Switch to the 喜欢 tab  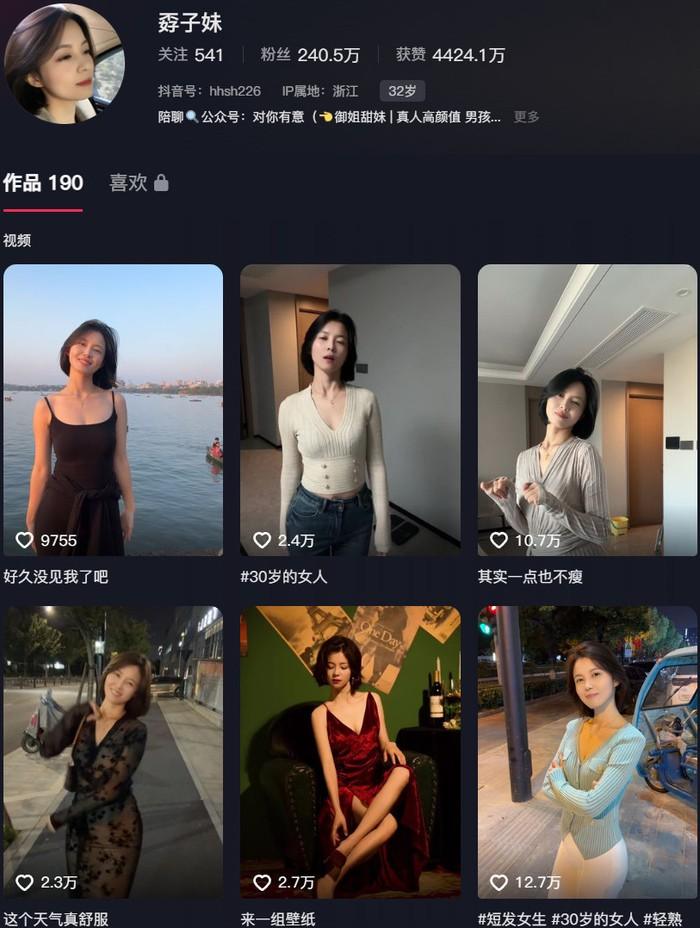[138, 183]
